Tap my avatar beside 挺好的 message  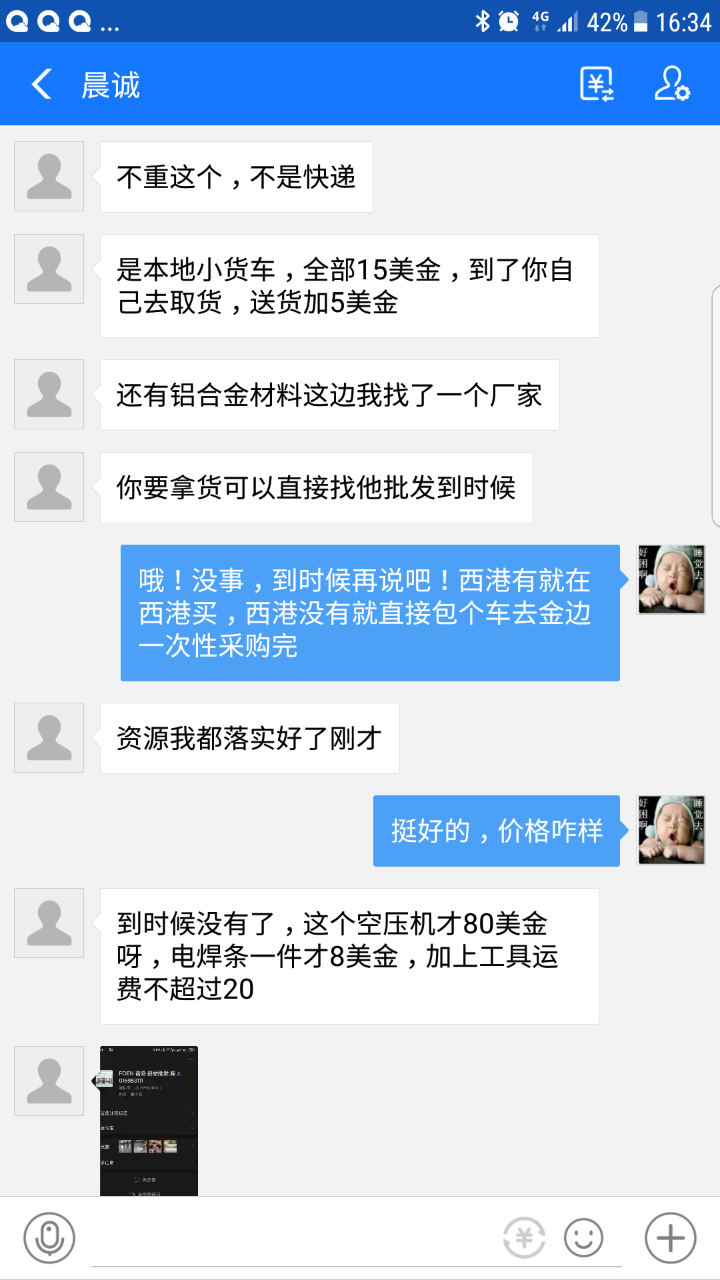coord(672,830)
